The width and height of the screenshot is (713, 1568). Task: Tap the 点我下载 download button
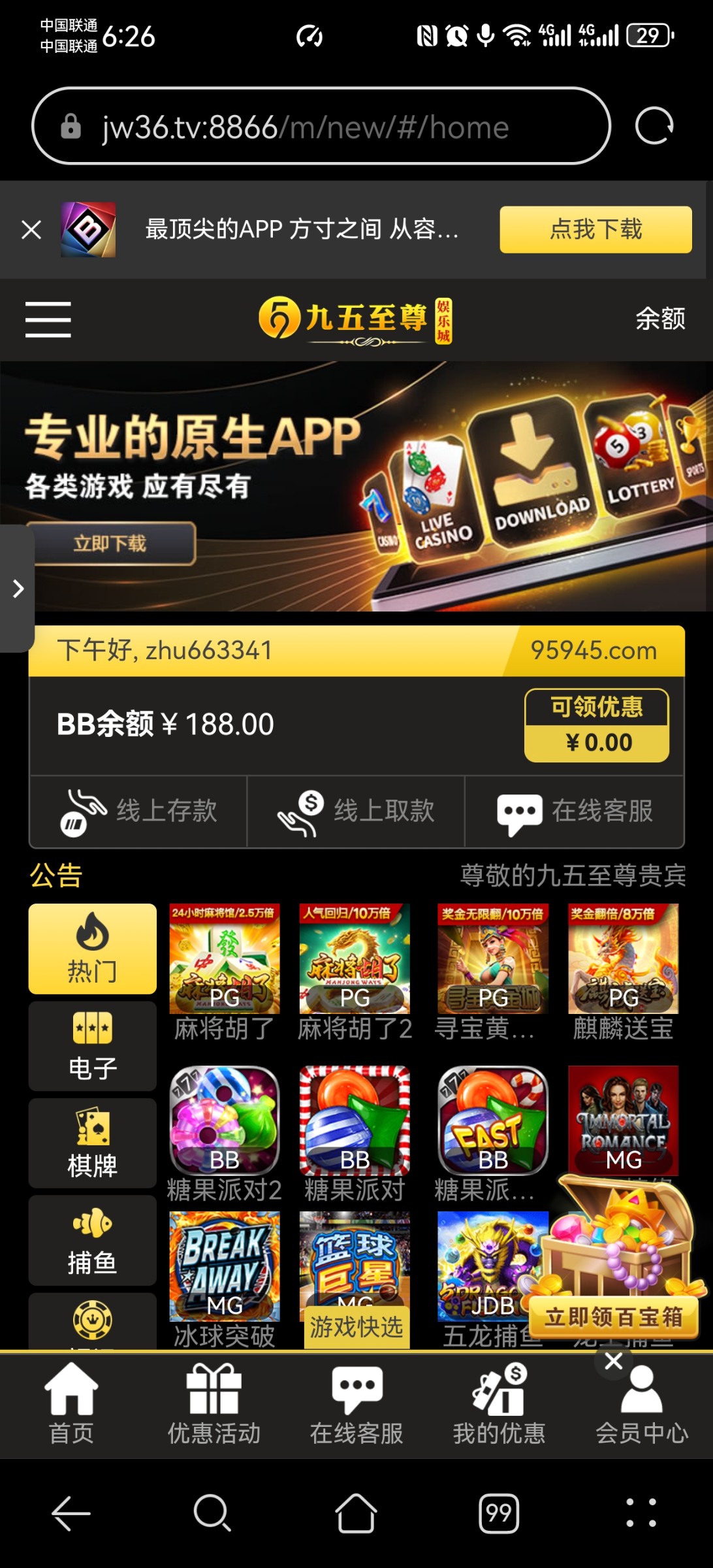595,229
